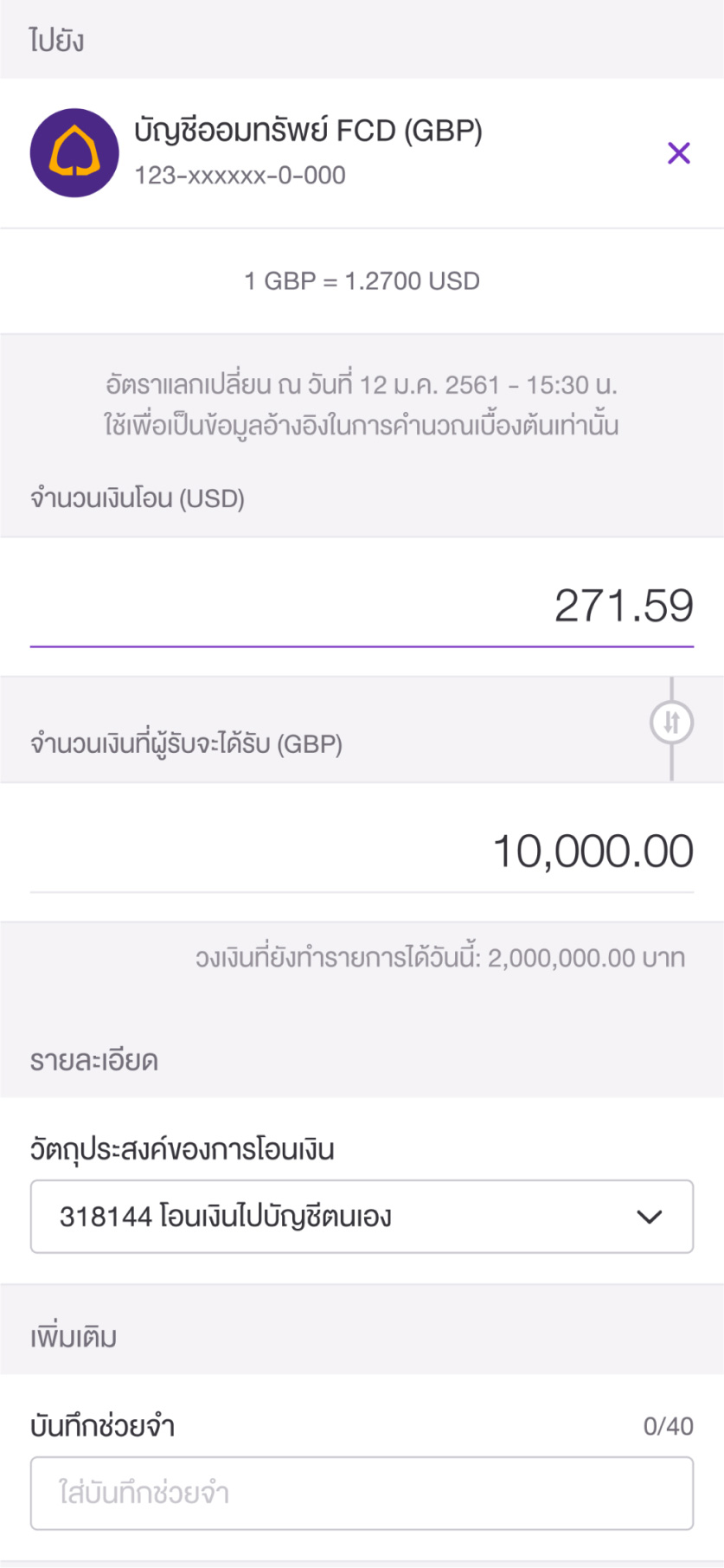
Task: Open the transfer purpose dropdown
Action: point(362,1217)
